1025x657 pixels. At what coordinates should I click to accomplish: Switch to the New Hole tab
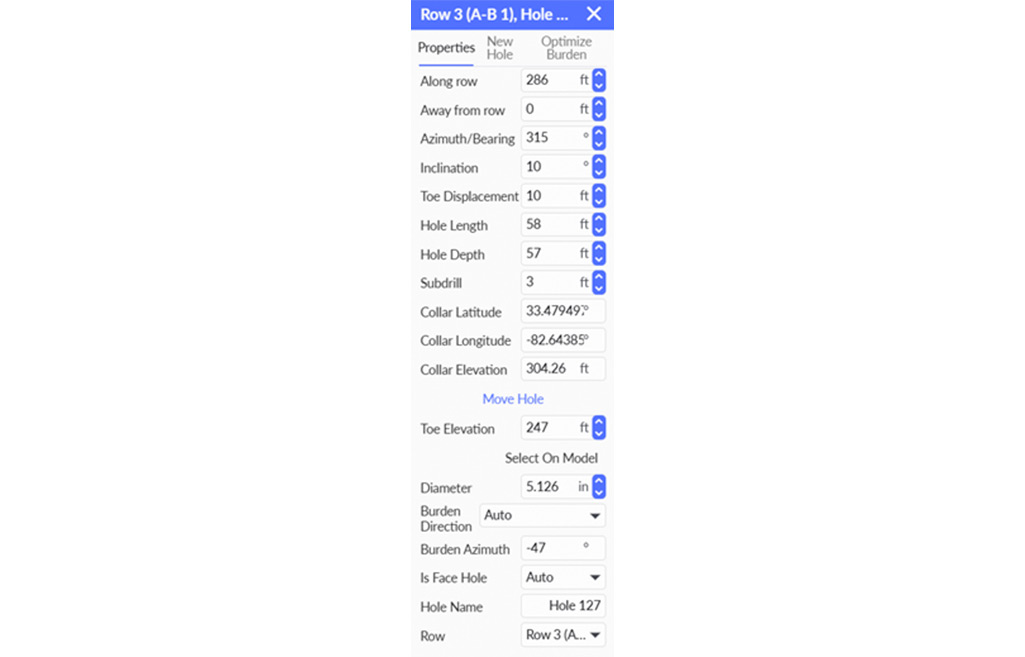coord(500,47)
